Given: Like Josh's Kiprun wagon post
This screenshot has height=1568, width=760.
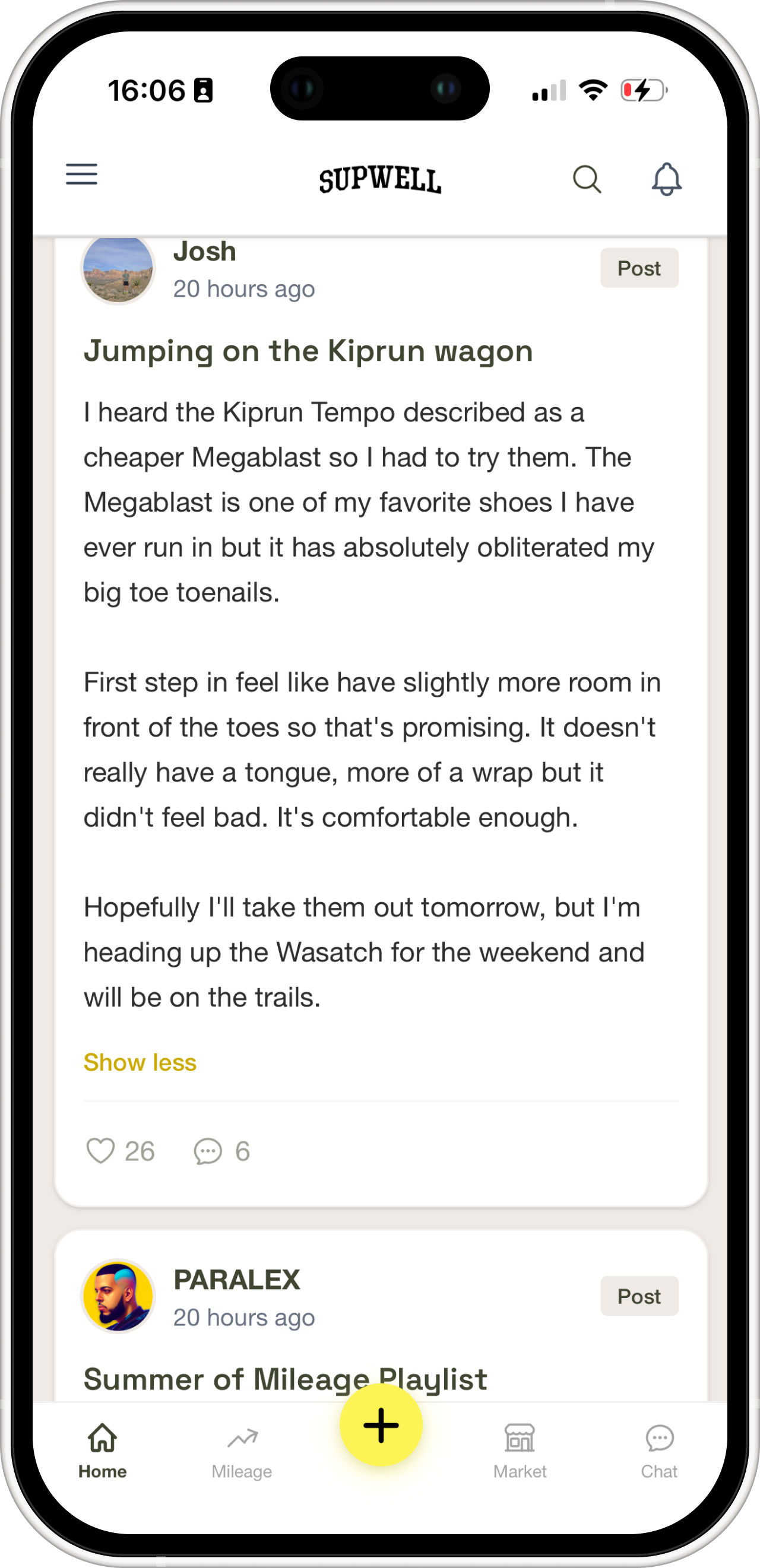Looking at the screenshot, I should [101, 1151].
